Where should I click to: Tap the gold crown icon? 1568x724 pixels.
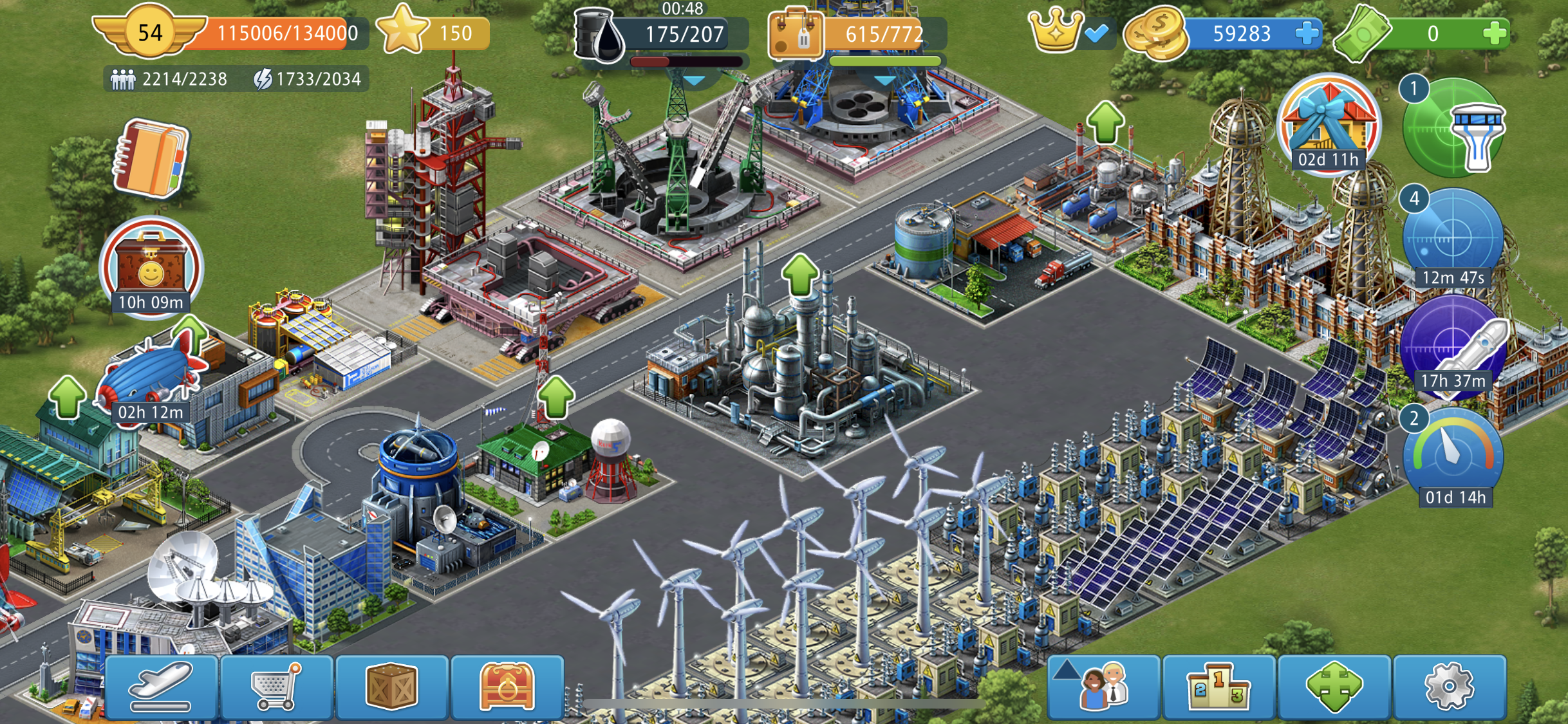(1056, 31)
